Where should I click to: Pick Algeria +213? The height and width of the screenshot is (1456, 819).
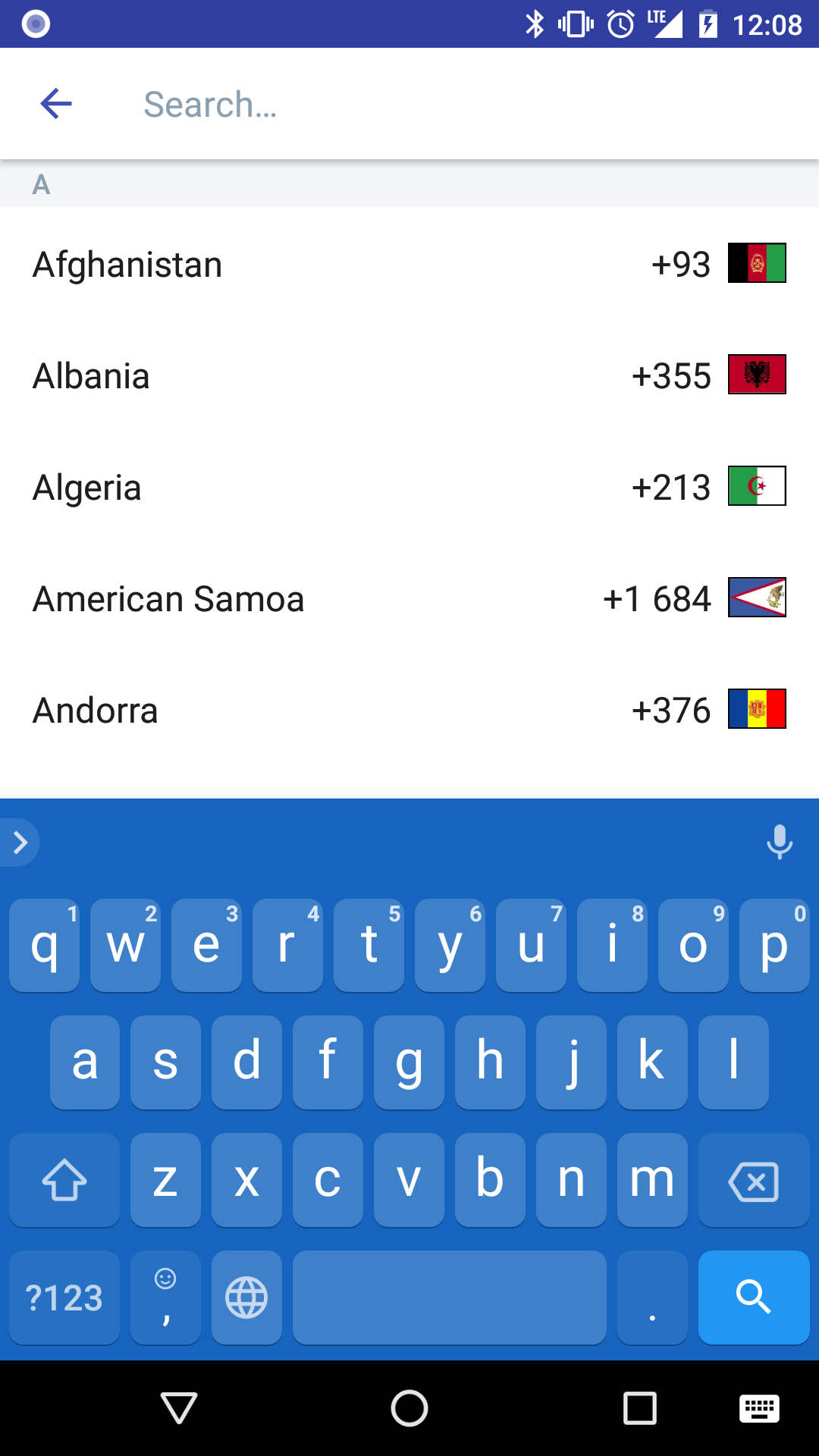pyautogui.click(x=409, y=486)
